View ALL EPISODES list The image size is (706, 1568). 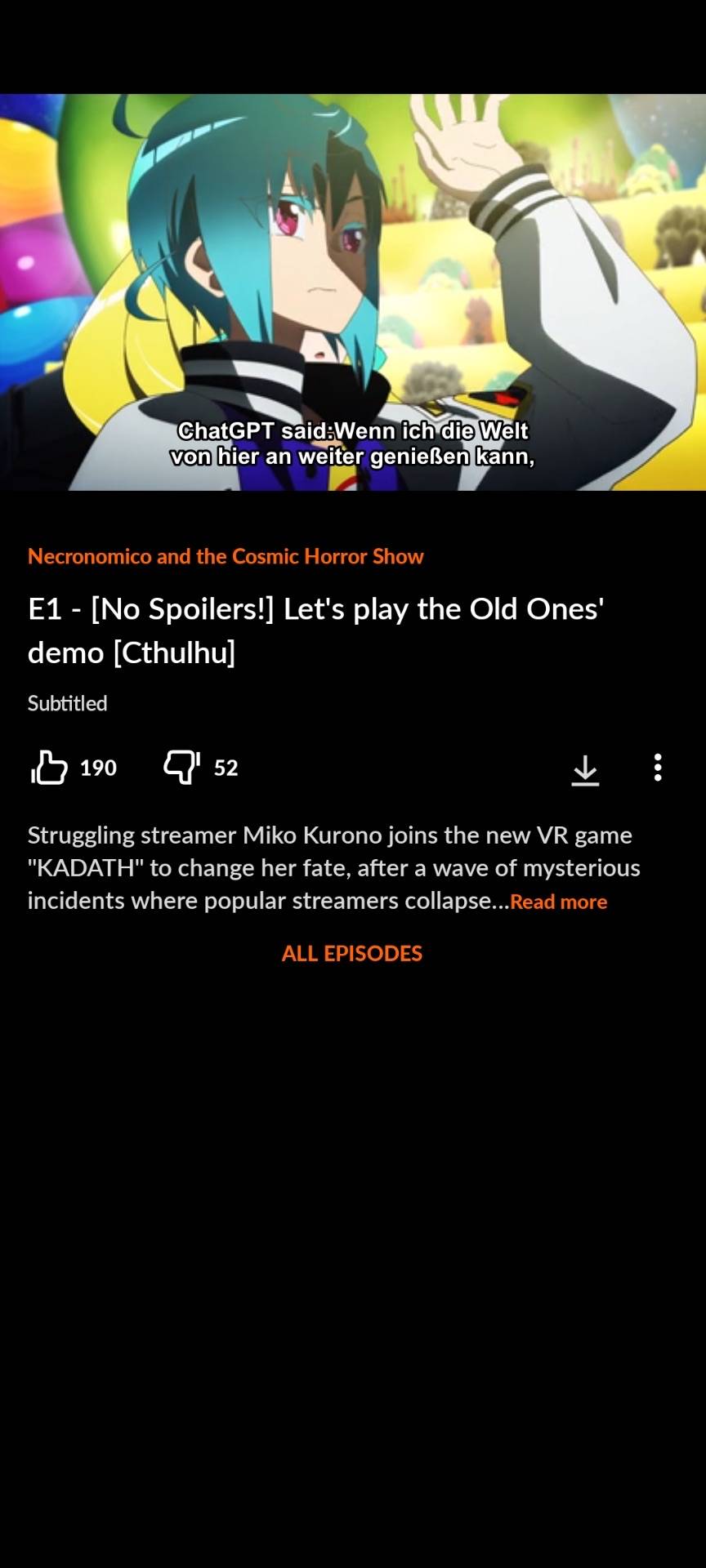[352, 953]
